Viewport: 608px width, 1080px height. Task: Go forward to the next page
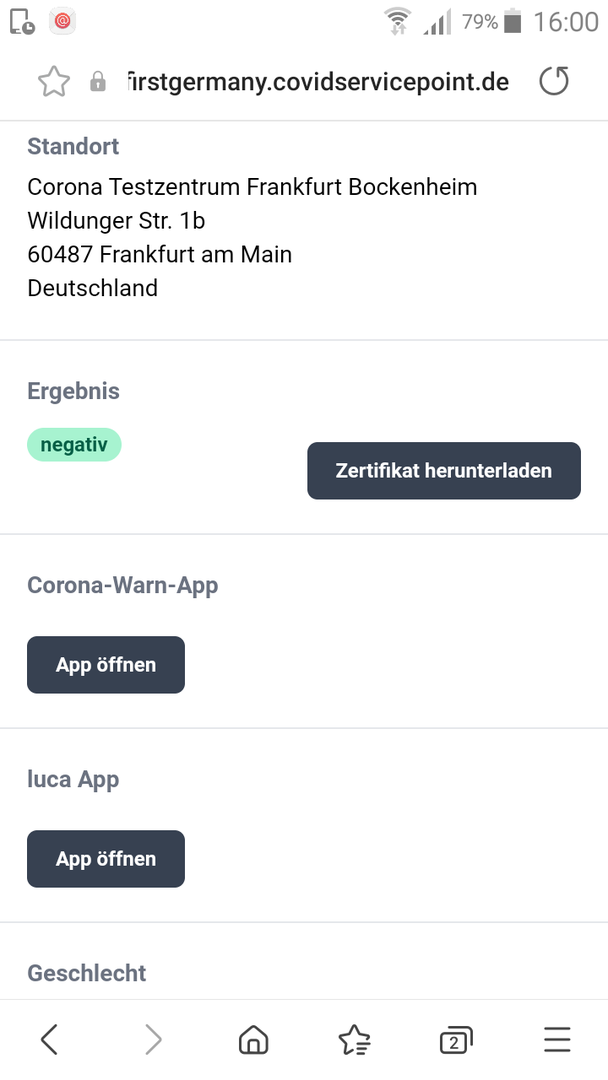click(x=154, y=1039)
